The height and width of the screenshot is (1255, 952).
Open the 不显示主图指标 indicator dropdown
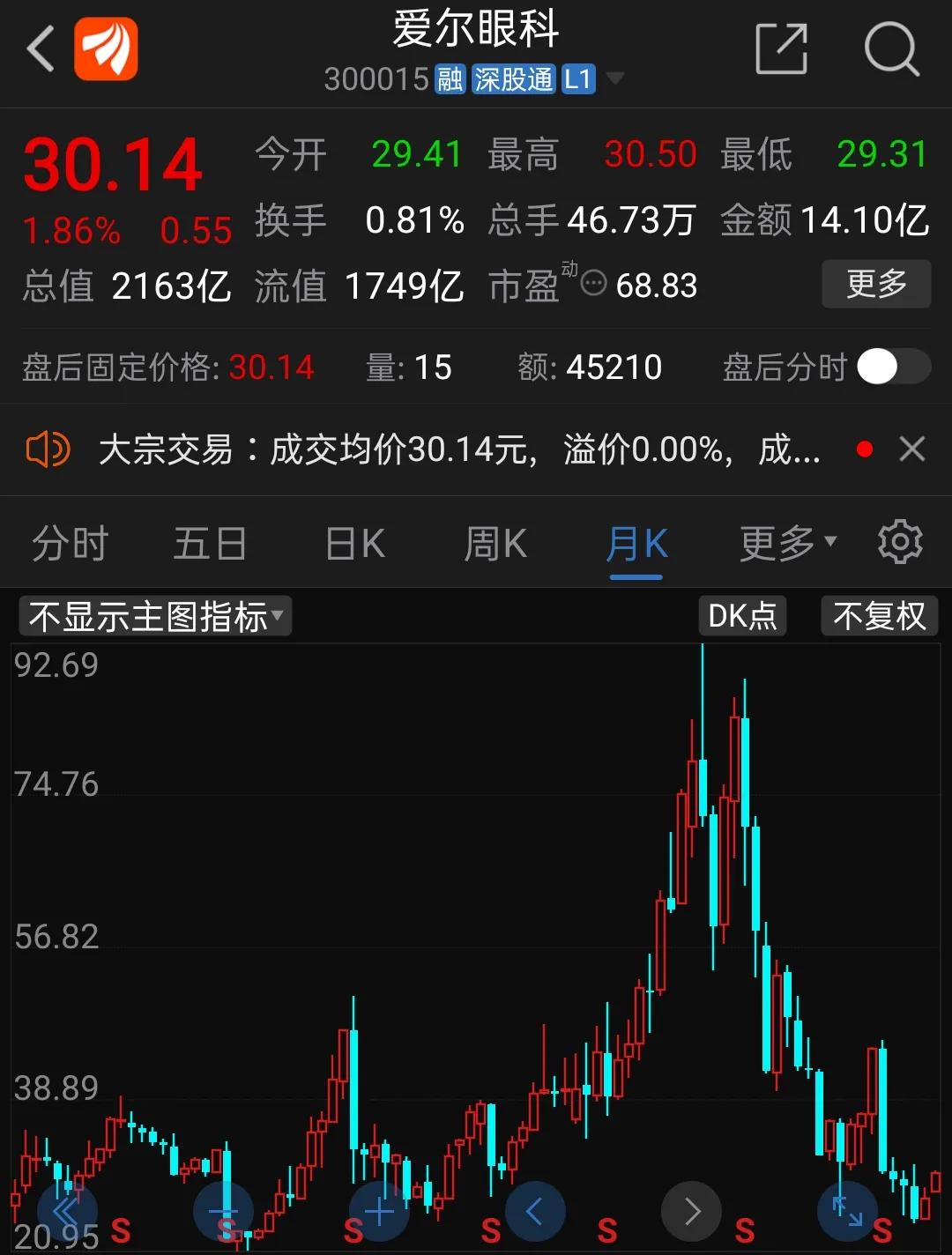155,616
